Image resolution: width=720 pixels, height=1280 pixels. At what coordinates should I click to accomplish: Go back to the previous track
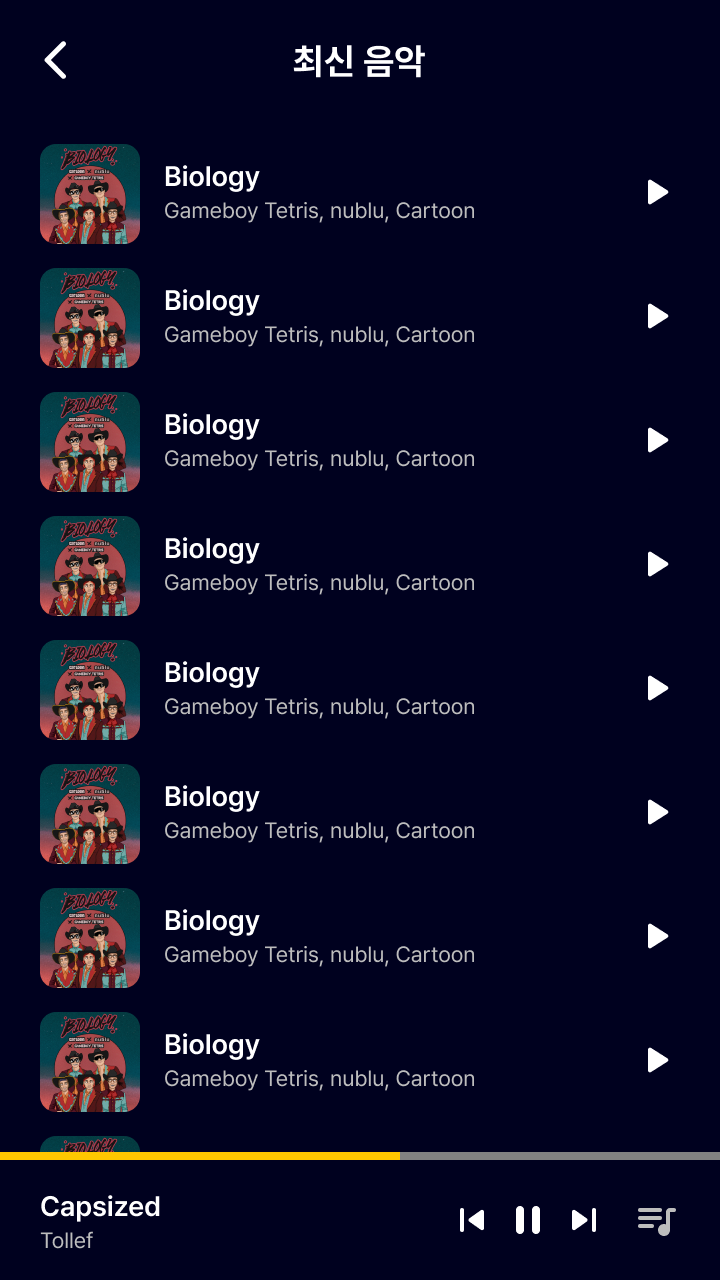point(471,1220)
